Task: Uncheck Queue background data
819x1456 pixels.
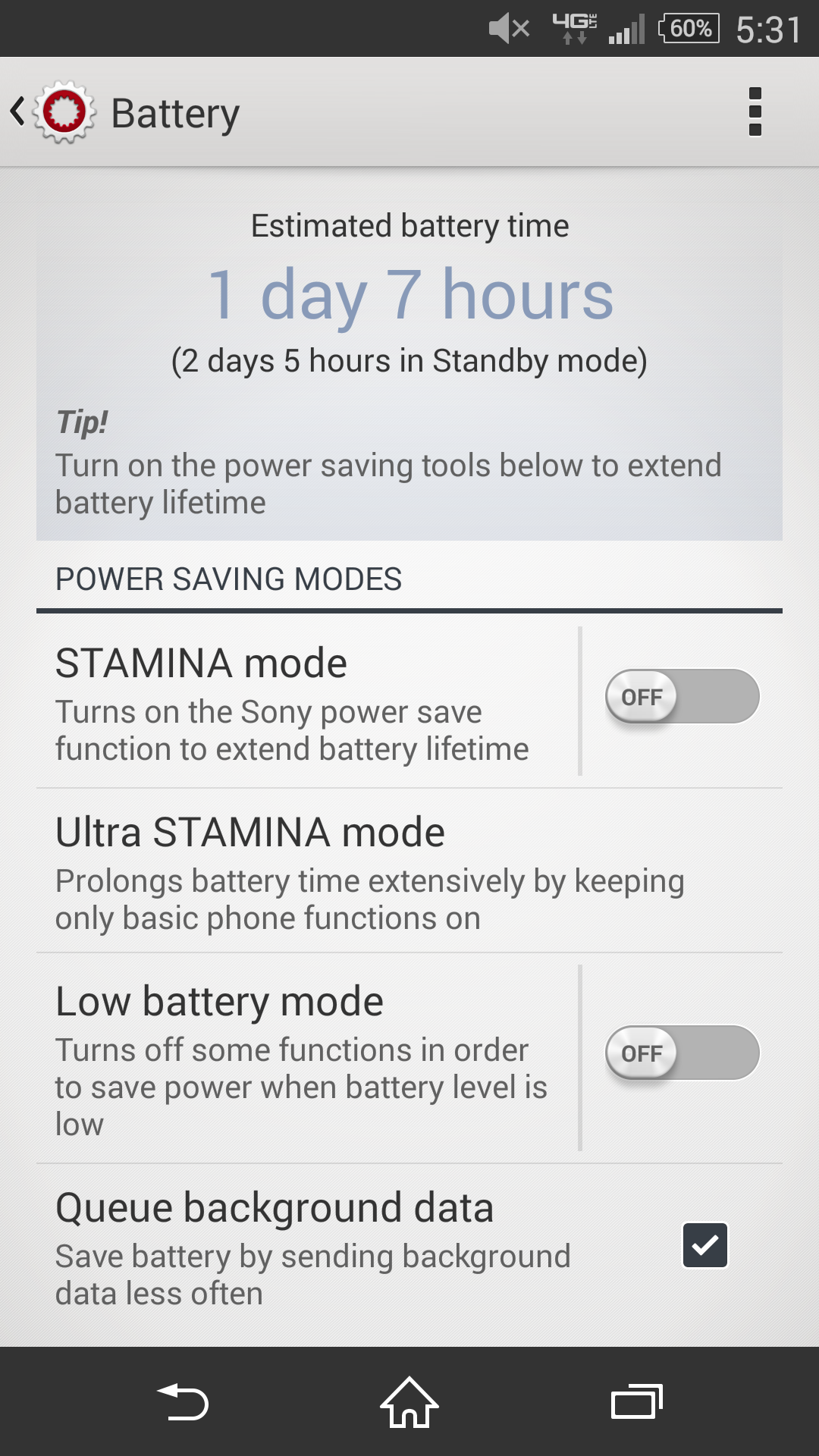Action: coord(705,1245)
